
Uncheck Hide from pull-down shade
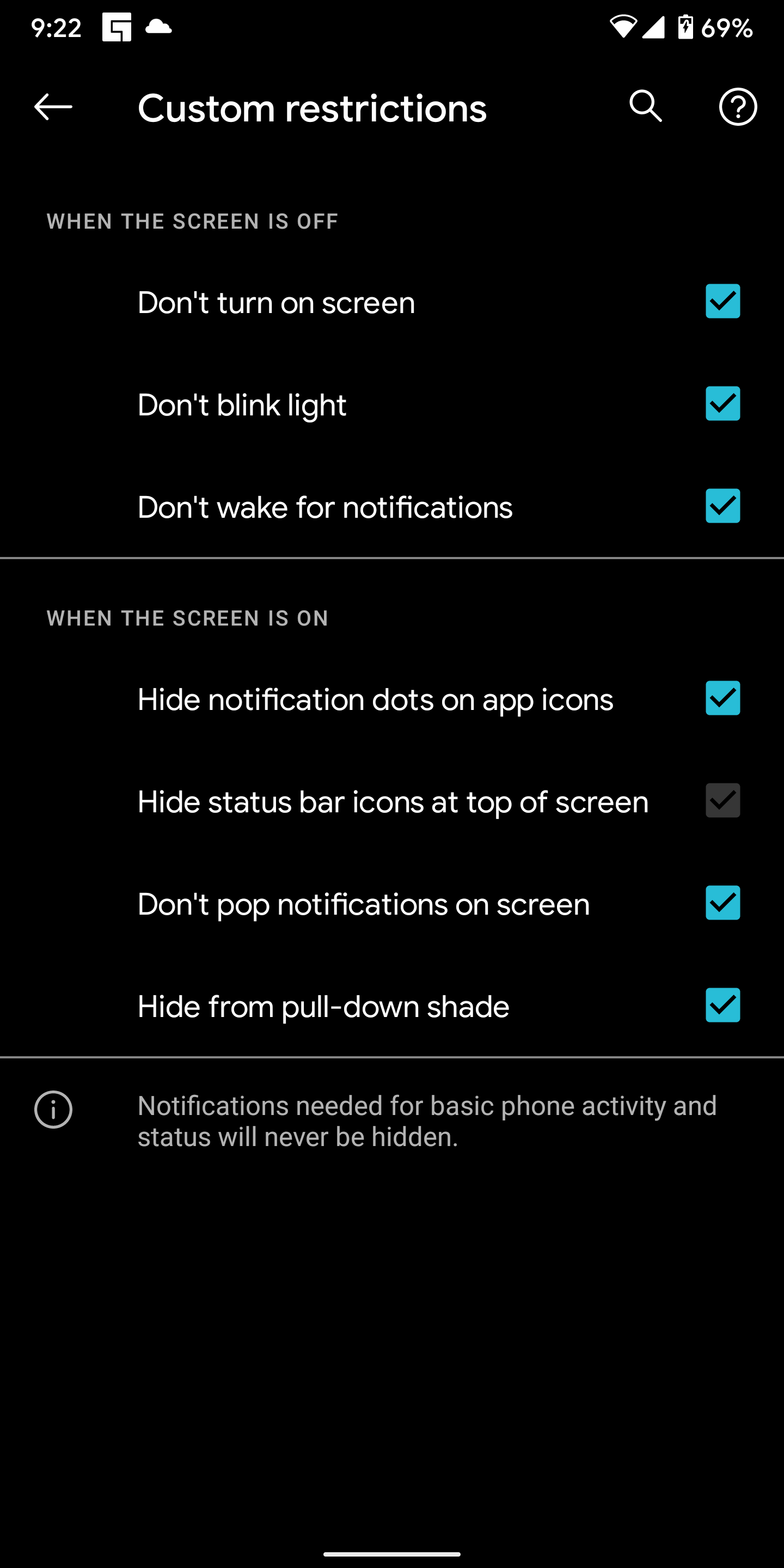[x=722, y=1005]
